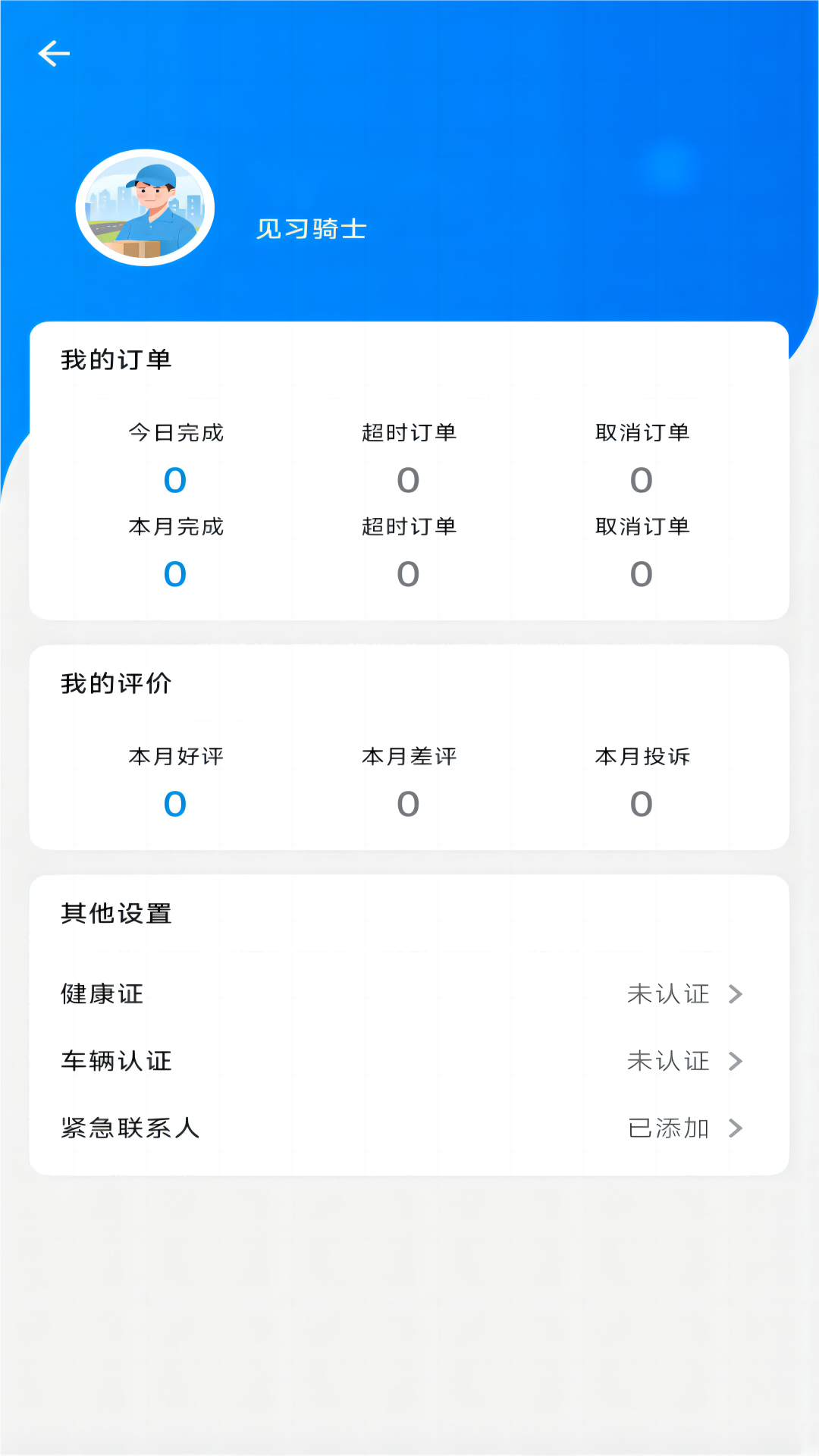Open 未认证 link for health certificate
The width and height of the screenshot is (819, 1456).
670,994
